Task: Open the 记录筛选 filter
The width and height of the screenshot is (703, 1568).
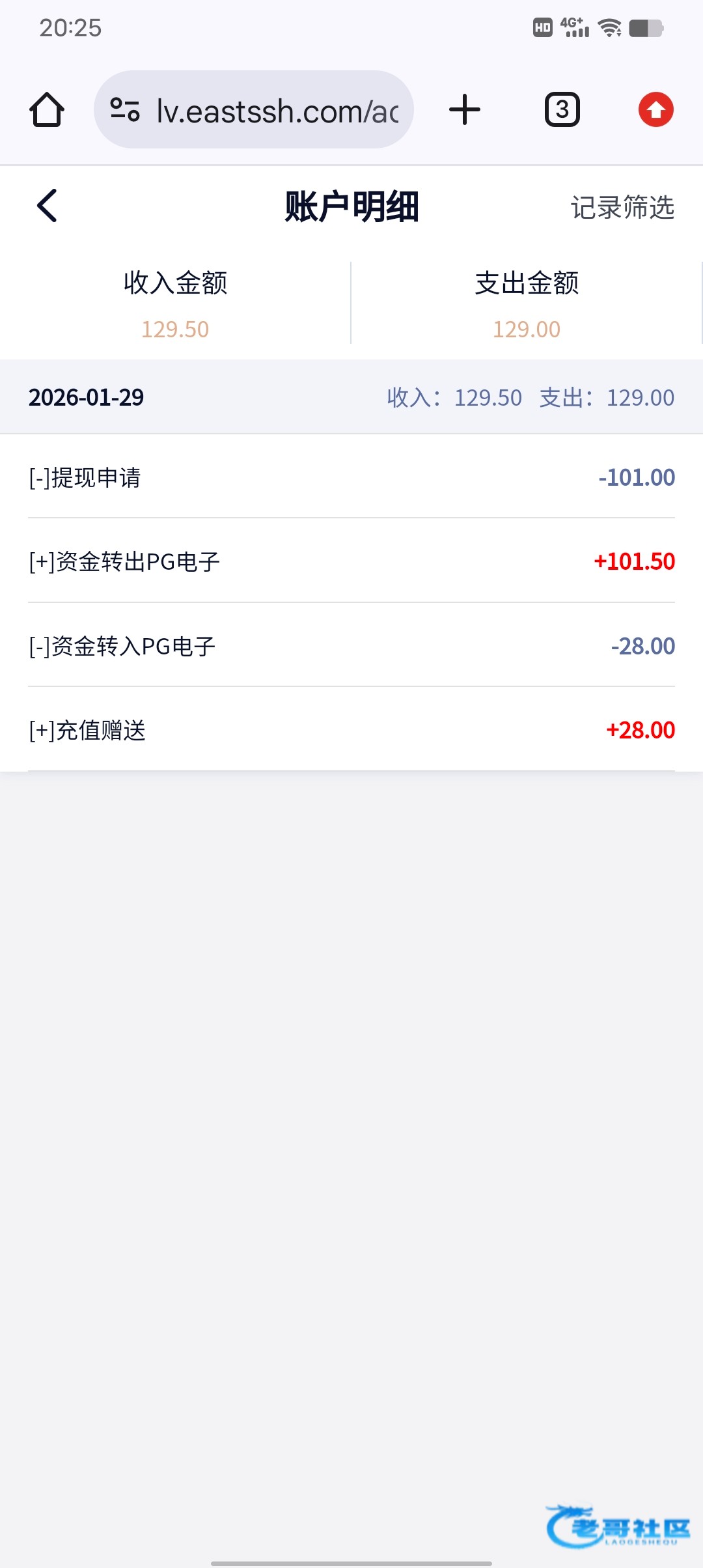Action: coord(622,208)
